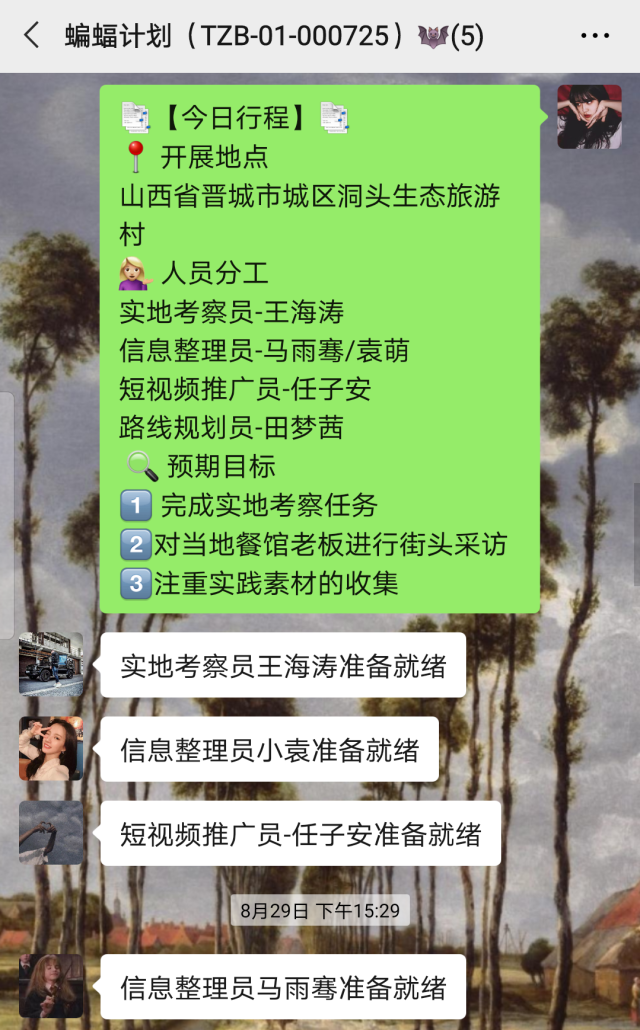This screenshot has width=640, height=1030.
Task: View profile of 实地考察员王海涛 message sender
Action: [x=51, y=664]
